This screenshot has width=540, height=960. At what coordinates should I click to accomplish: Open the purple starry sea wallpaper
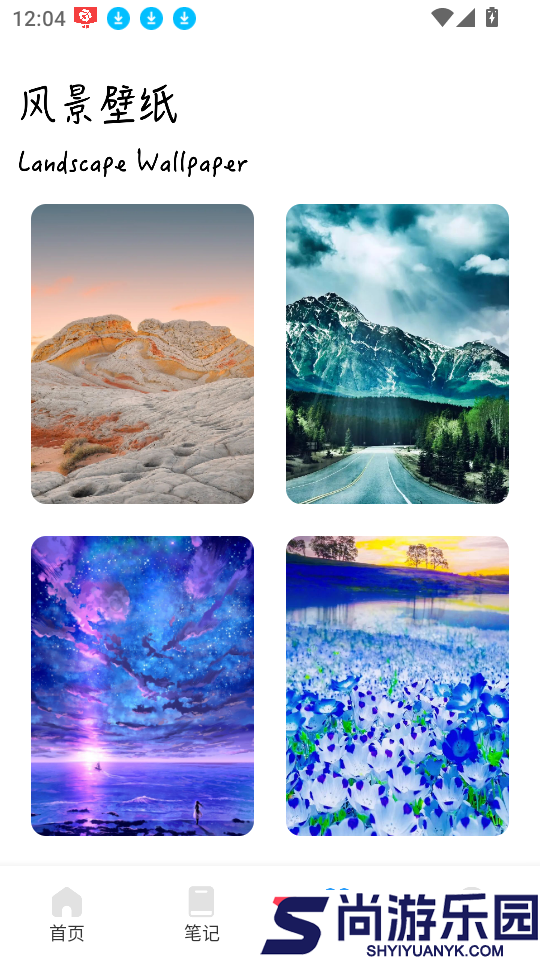pos(142,686)
